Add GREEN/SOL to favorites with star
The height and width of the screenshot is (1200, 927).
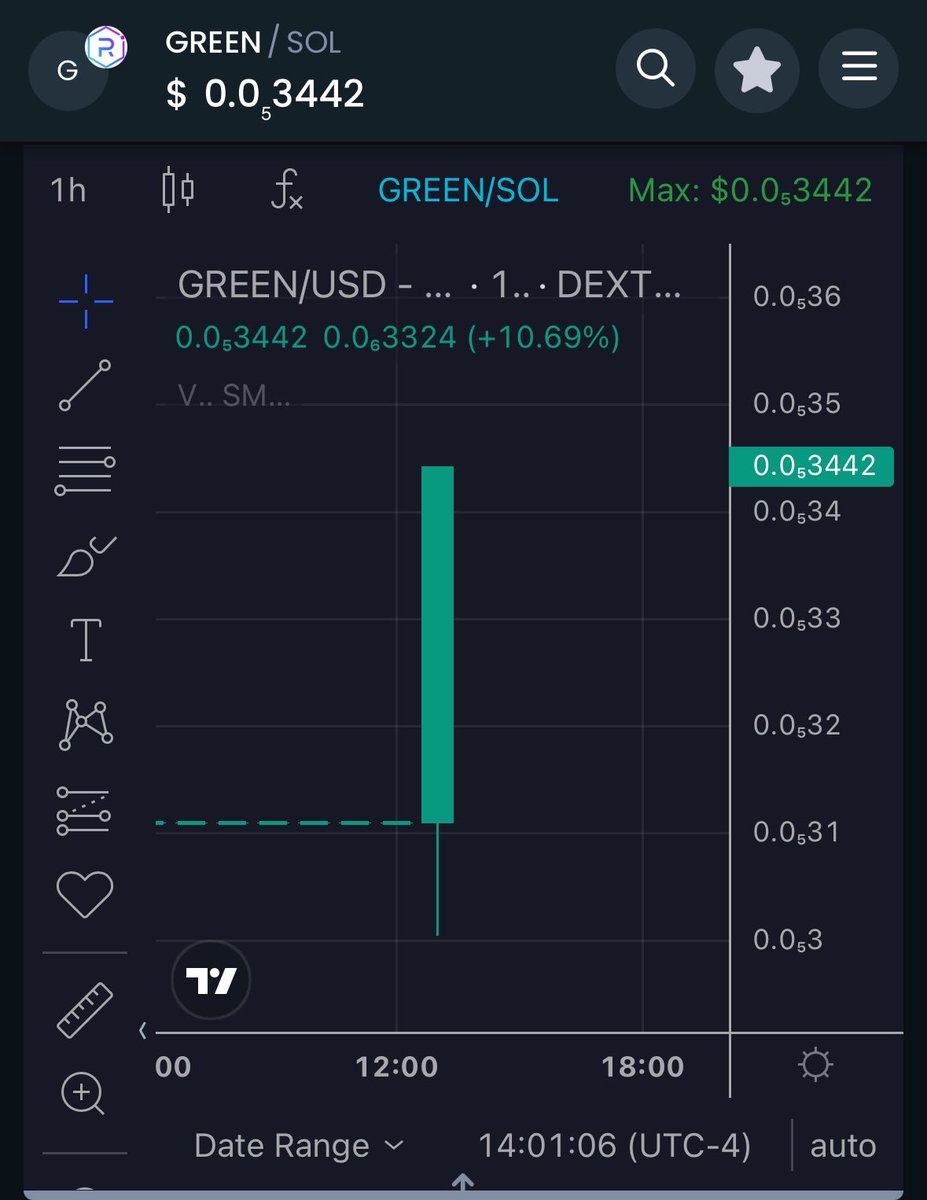click(x=757, y=69)
